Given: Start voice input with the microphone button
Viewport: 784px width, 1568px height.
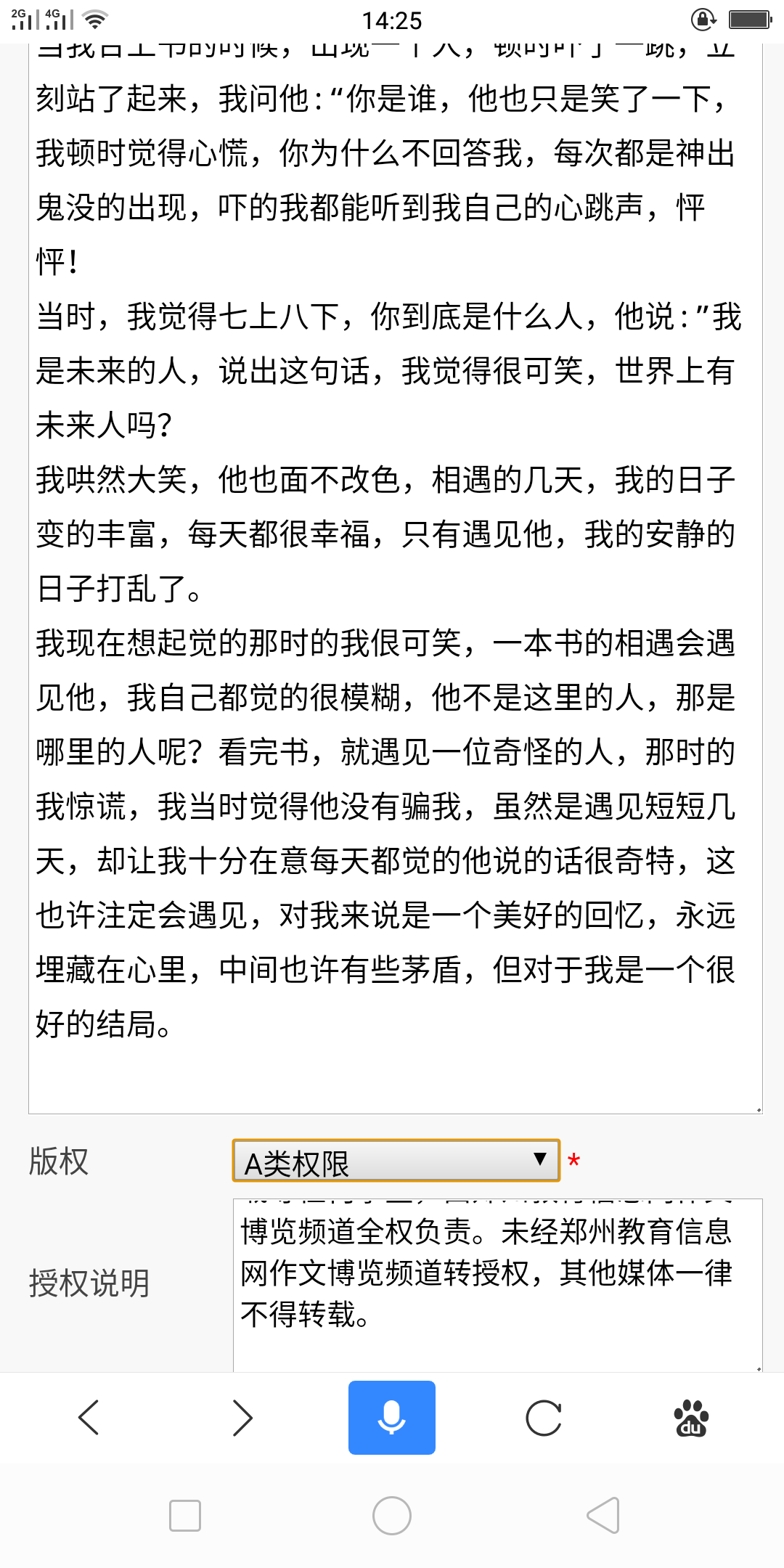Looking at the screenshot, I should (392, 1418).
